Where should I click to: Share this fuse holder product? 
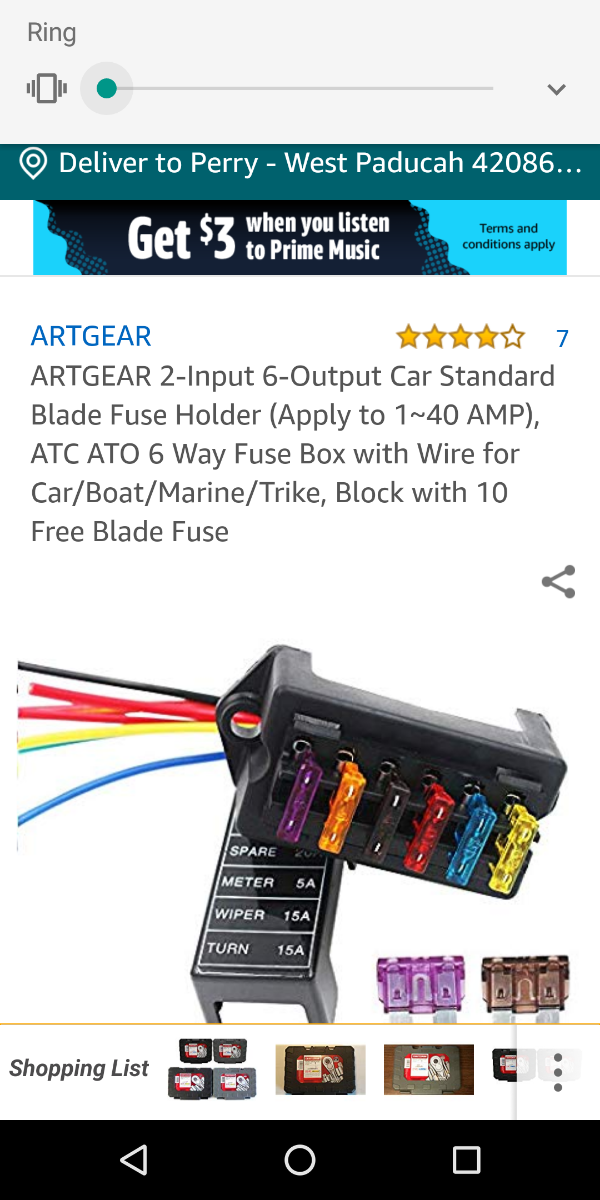[558, 582]
